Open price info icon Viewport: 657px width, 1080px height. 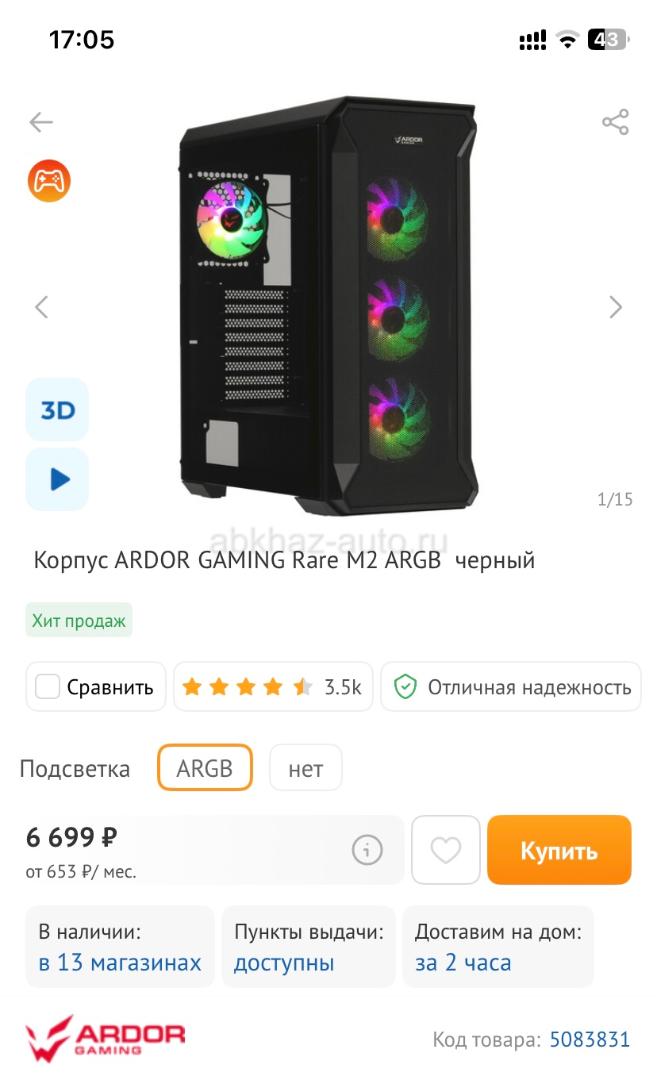pyautogui.click(x=367, y=851)
